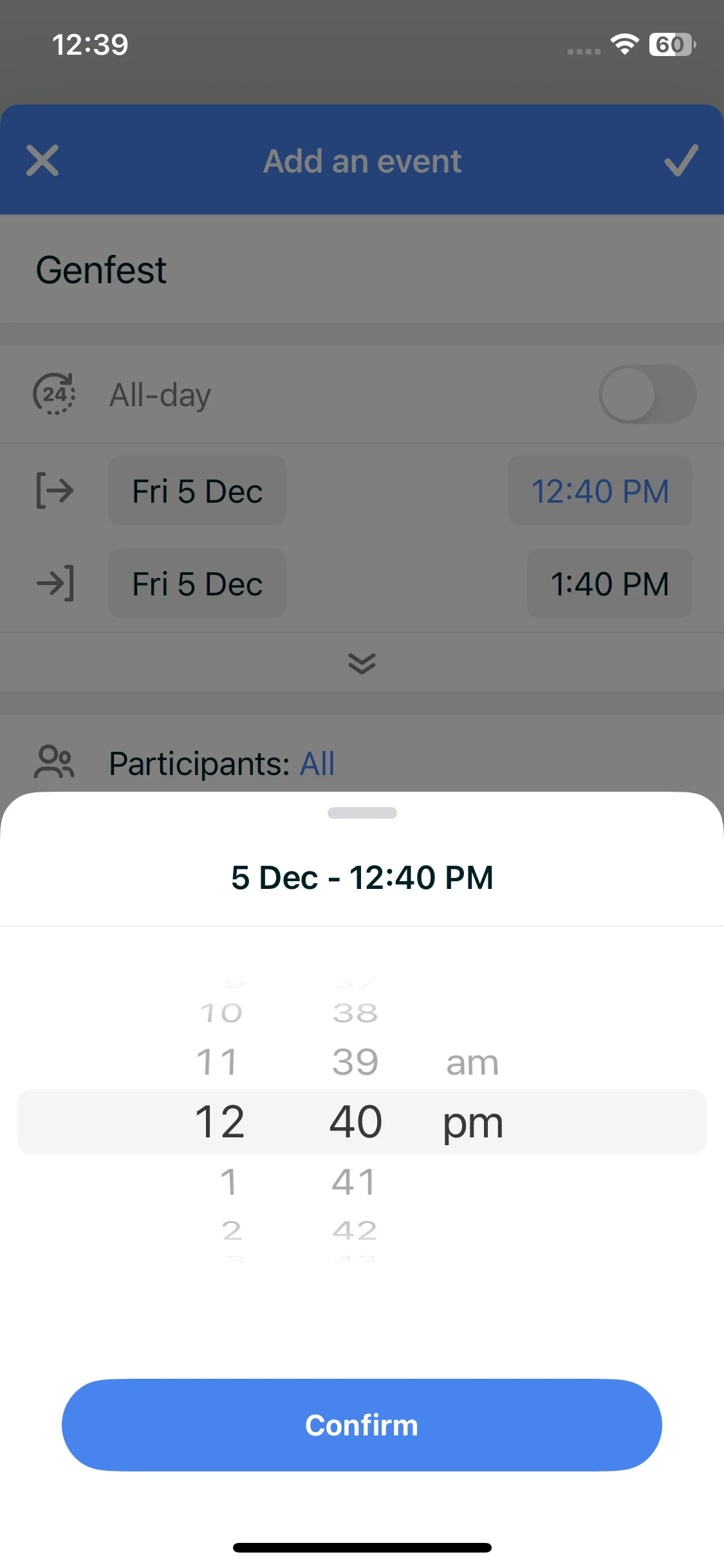This screenshot has width=724, height=1568.
Task: Pick hour 11 in the picker
Action: tap(218, 1062)
